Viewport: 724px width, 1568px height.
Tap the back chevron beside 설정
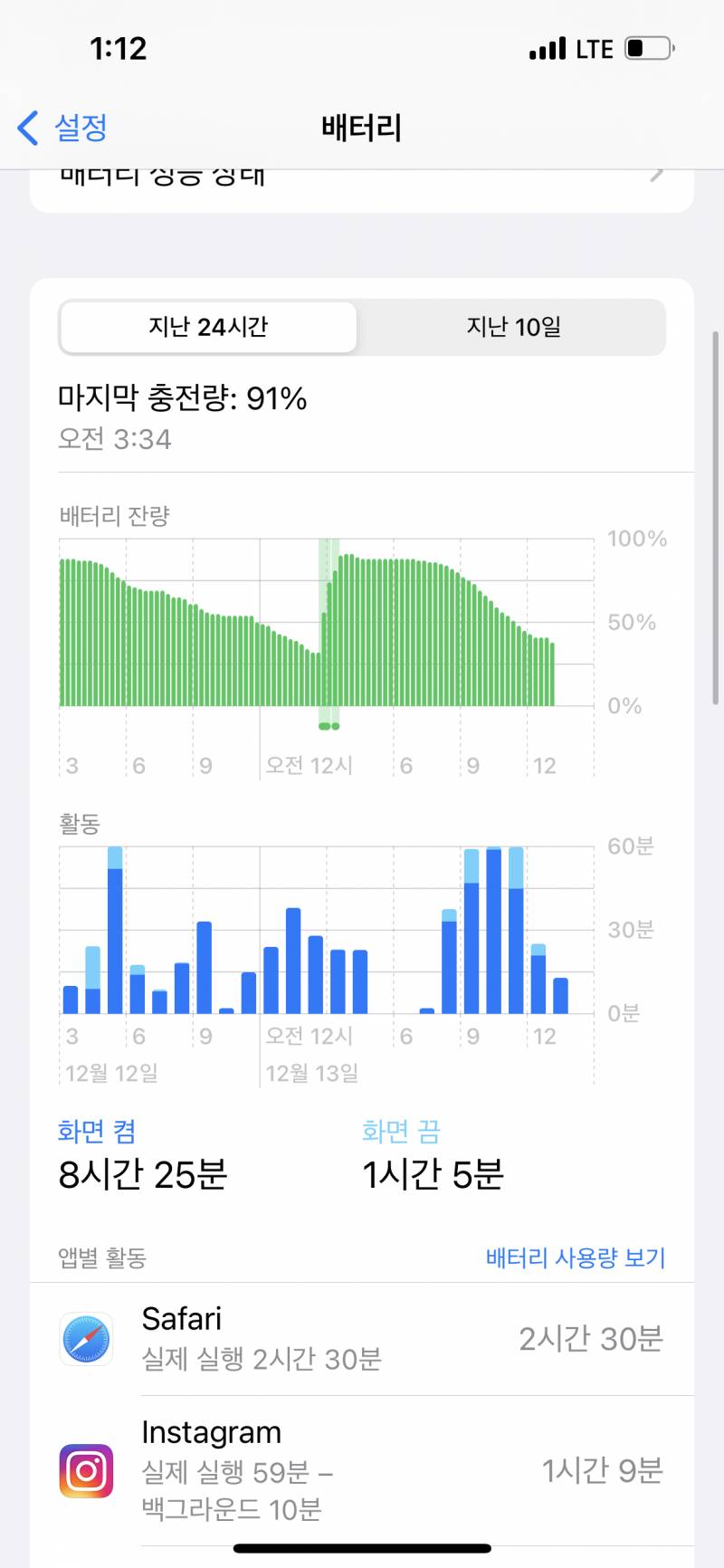(27, 129)
